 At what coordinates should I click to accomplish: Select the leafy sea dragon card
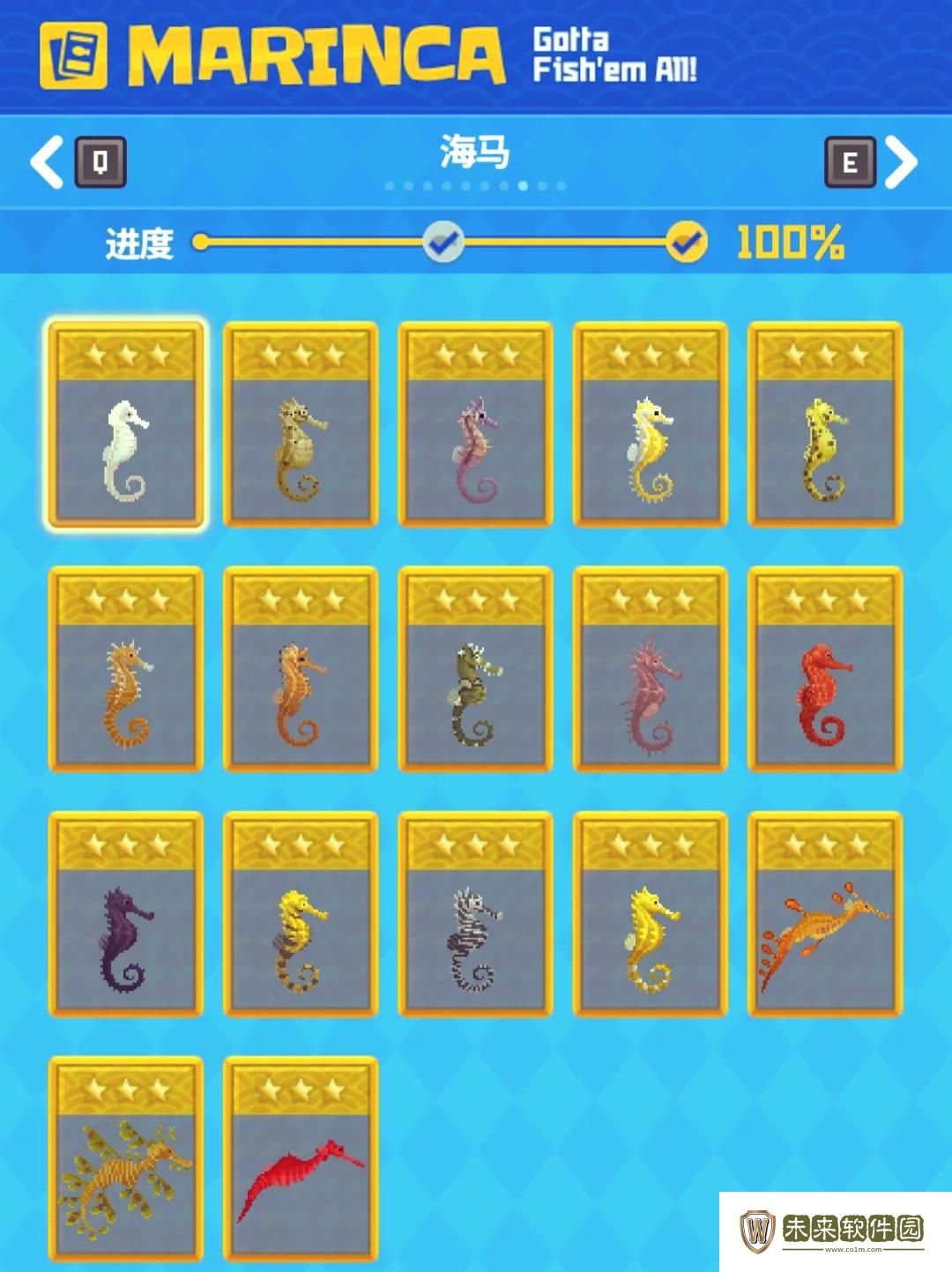(x=126, y=1159)
